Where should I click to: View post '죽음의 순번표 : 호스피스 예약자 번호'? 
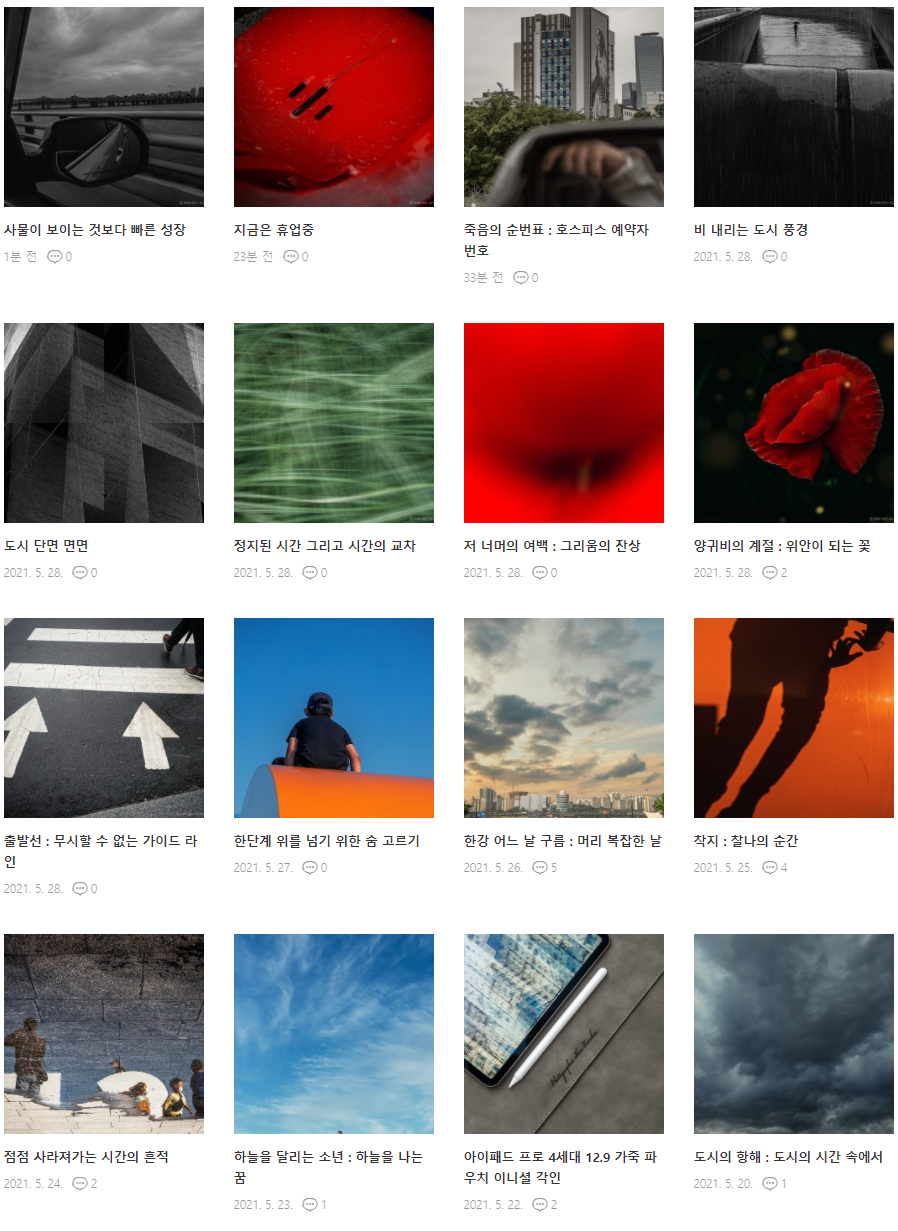[x=556, y=230]
